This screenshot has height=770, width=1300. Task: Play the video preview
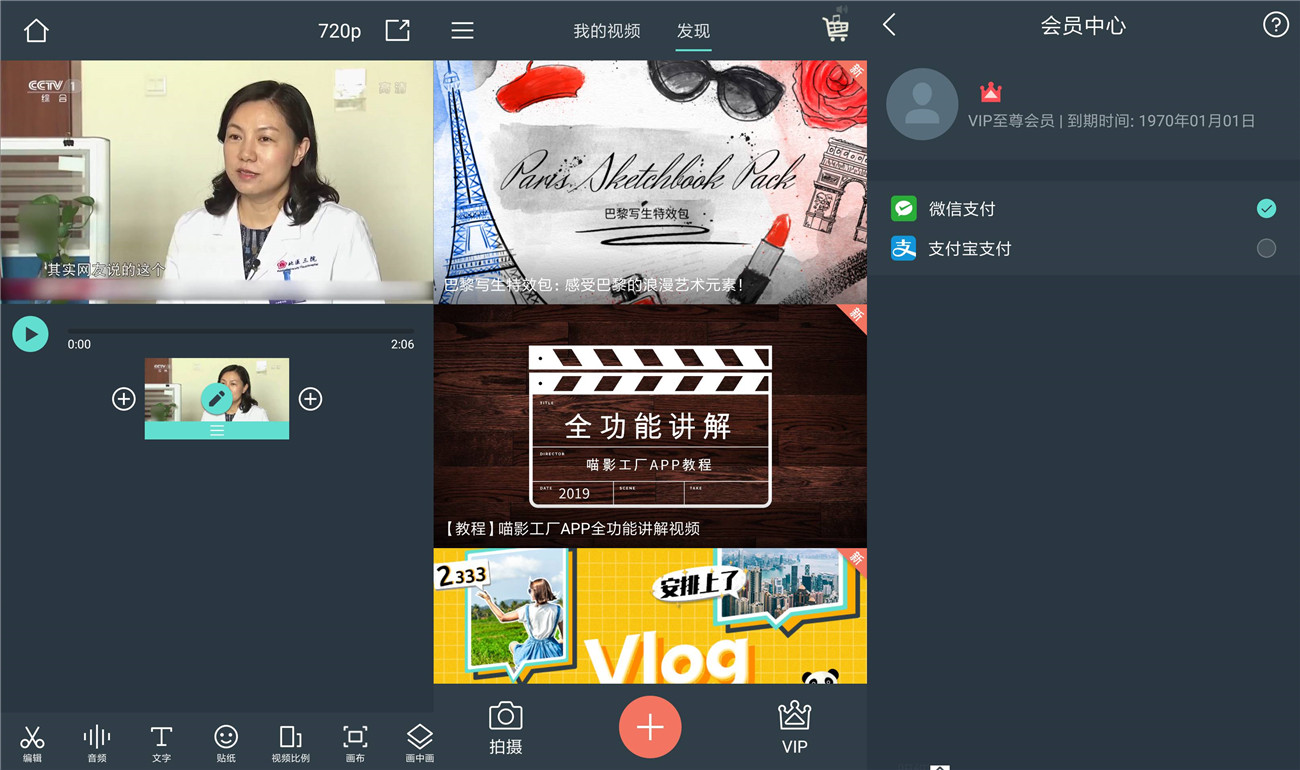click(x=30, y=334)
